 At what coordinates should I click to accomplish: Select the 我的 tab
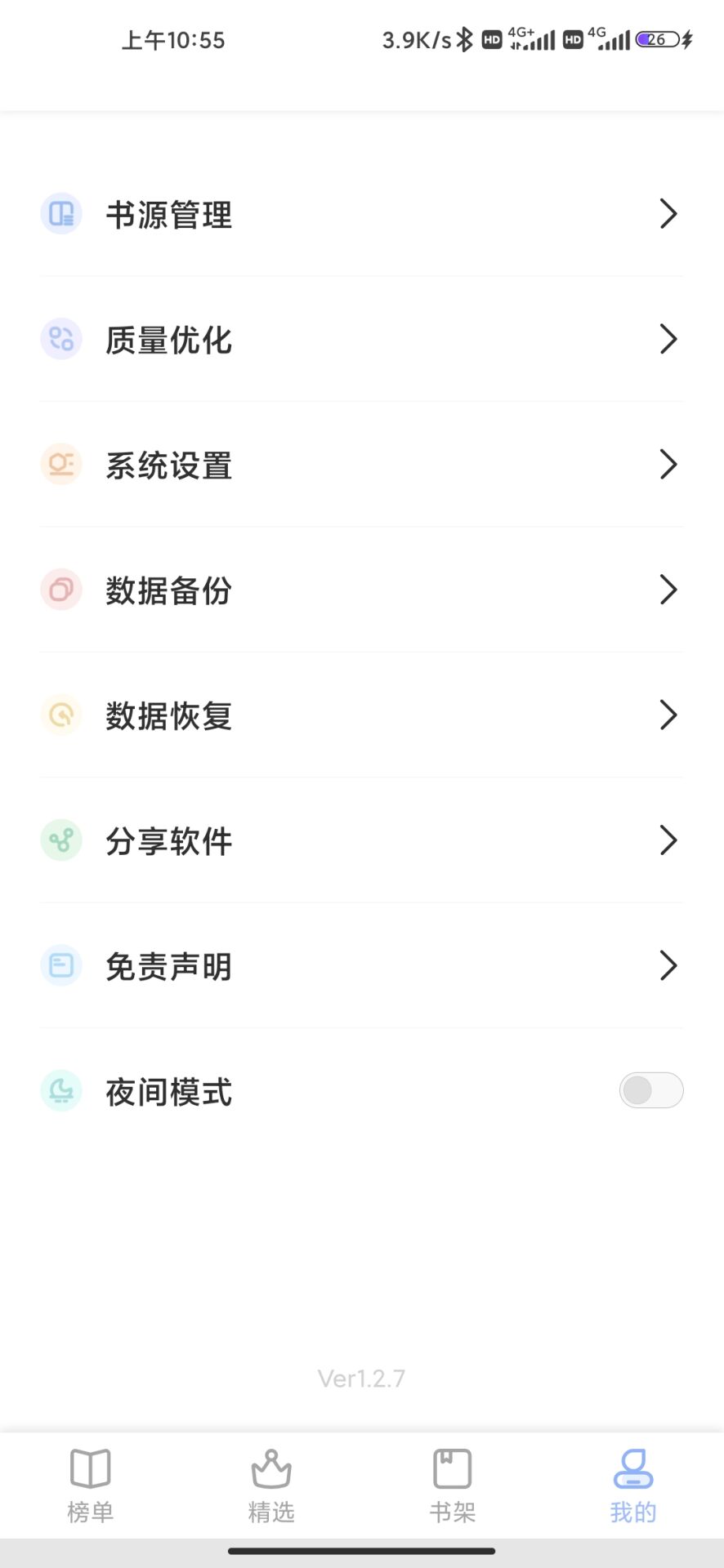(633, 1485)
